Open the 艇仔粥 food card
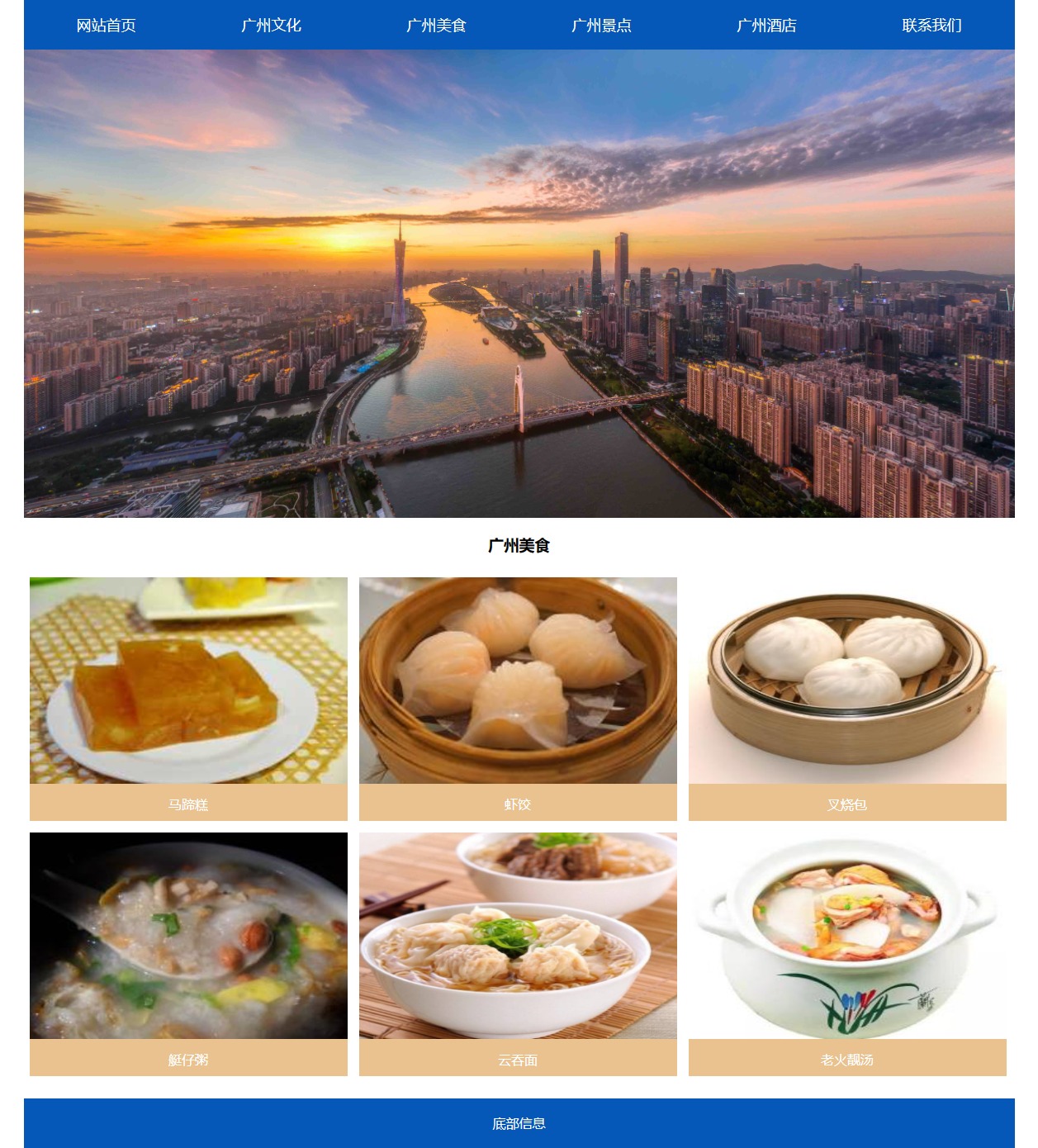Viewport: 1038px width, 1148px height. pyautogui.click(x=188, y=953)
